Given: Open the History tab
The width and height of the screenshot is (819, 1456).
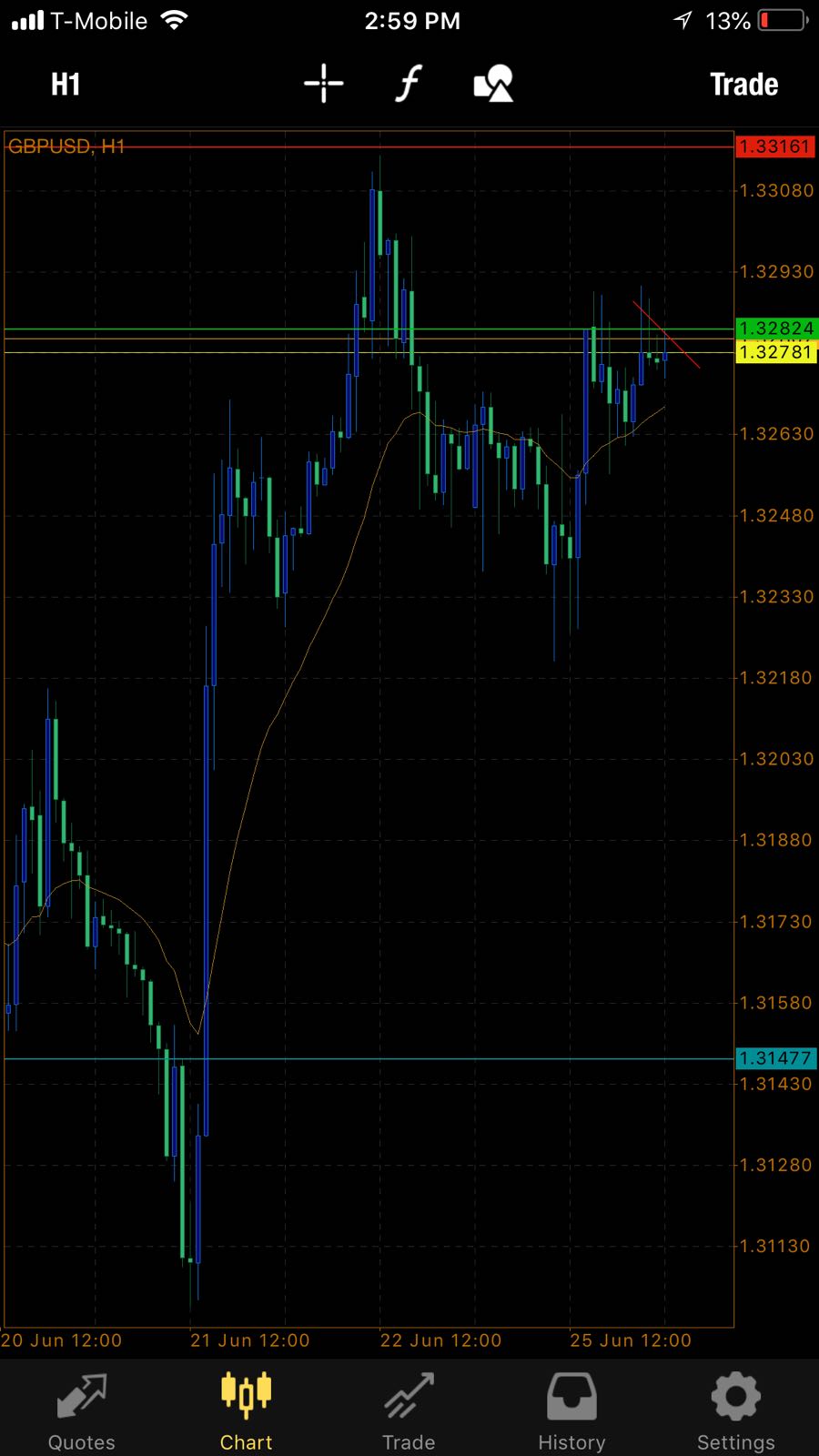Looking at the screenshot, I should (571, 1410).
